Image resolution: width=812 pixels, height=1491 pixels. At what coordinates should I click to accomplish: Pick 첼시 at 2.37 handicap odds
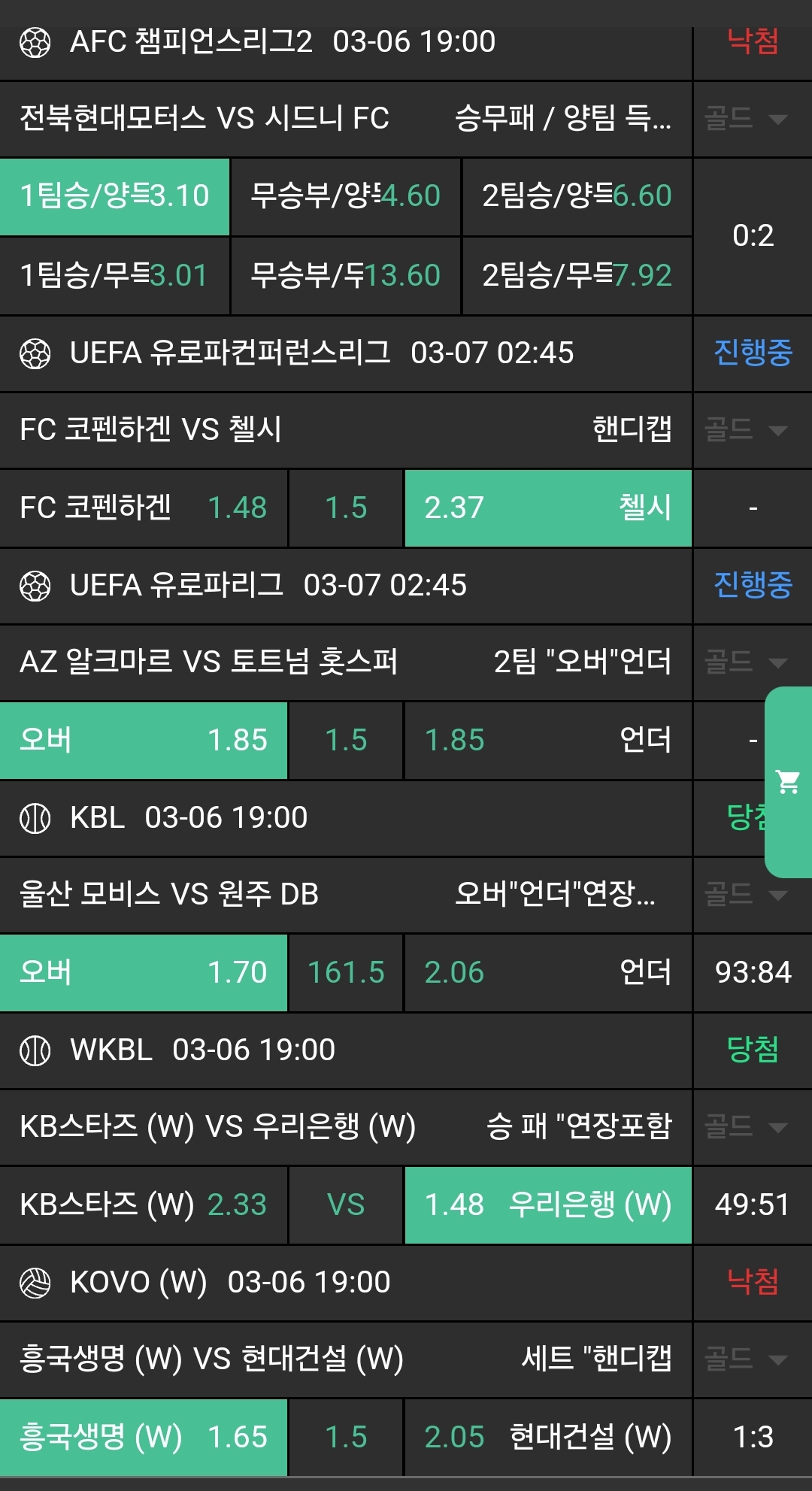pyautogui.click(x=547, y=508)
